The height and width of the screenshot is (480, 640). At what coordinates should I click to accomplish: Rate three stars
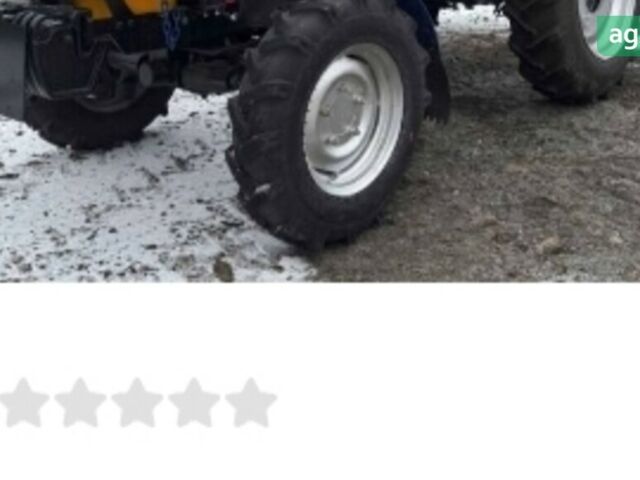click(x=138, y=403)
